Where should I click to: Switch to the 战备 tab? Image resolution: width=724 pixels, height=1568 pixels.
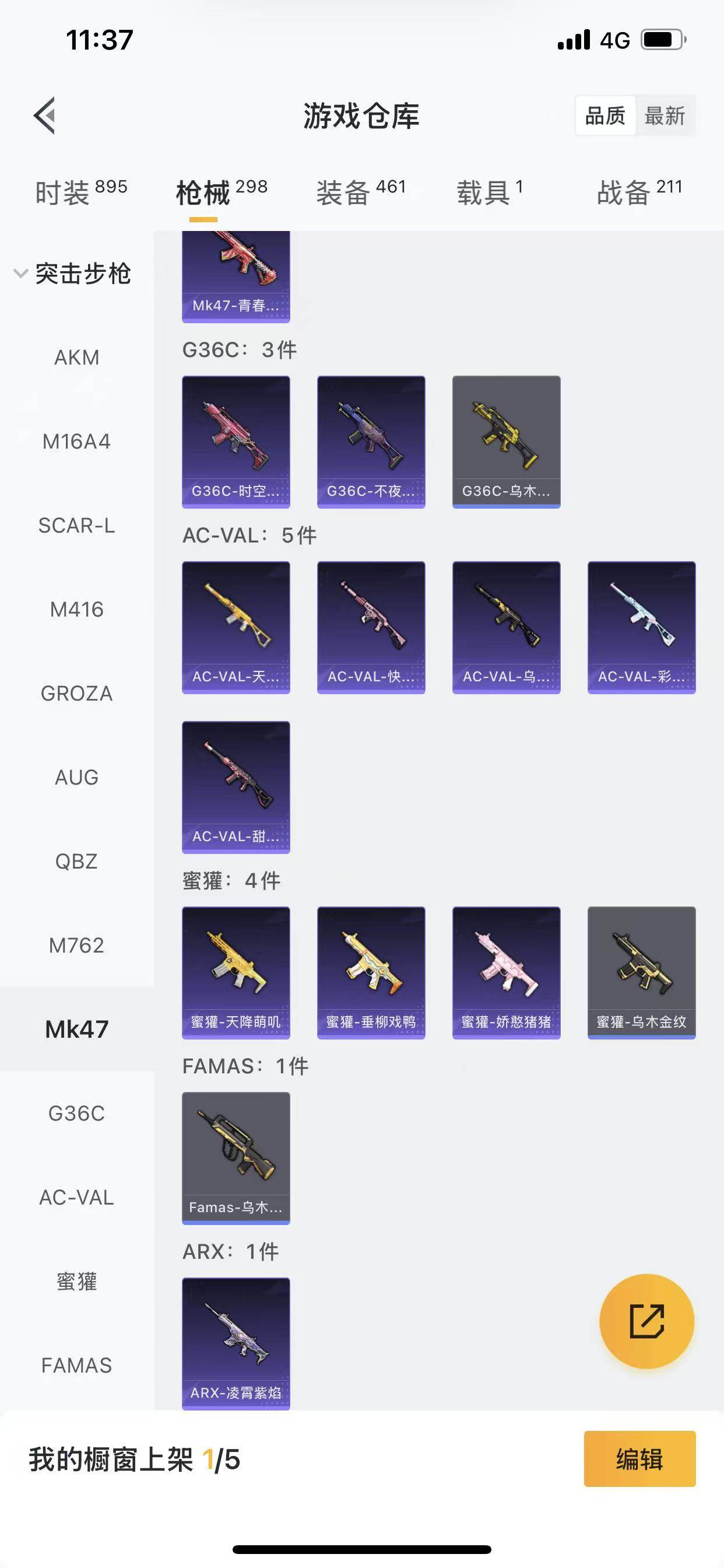(639, 192)
